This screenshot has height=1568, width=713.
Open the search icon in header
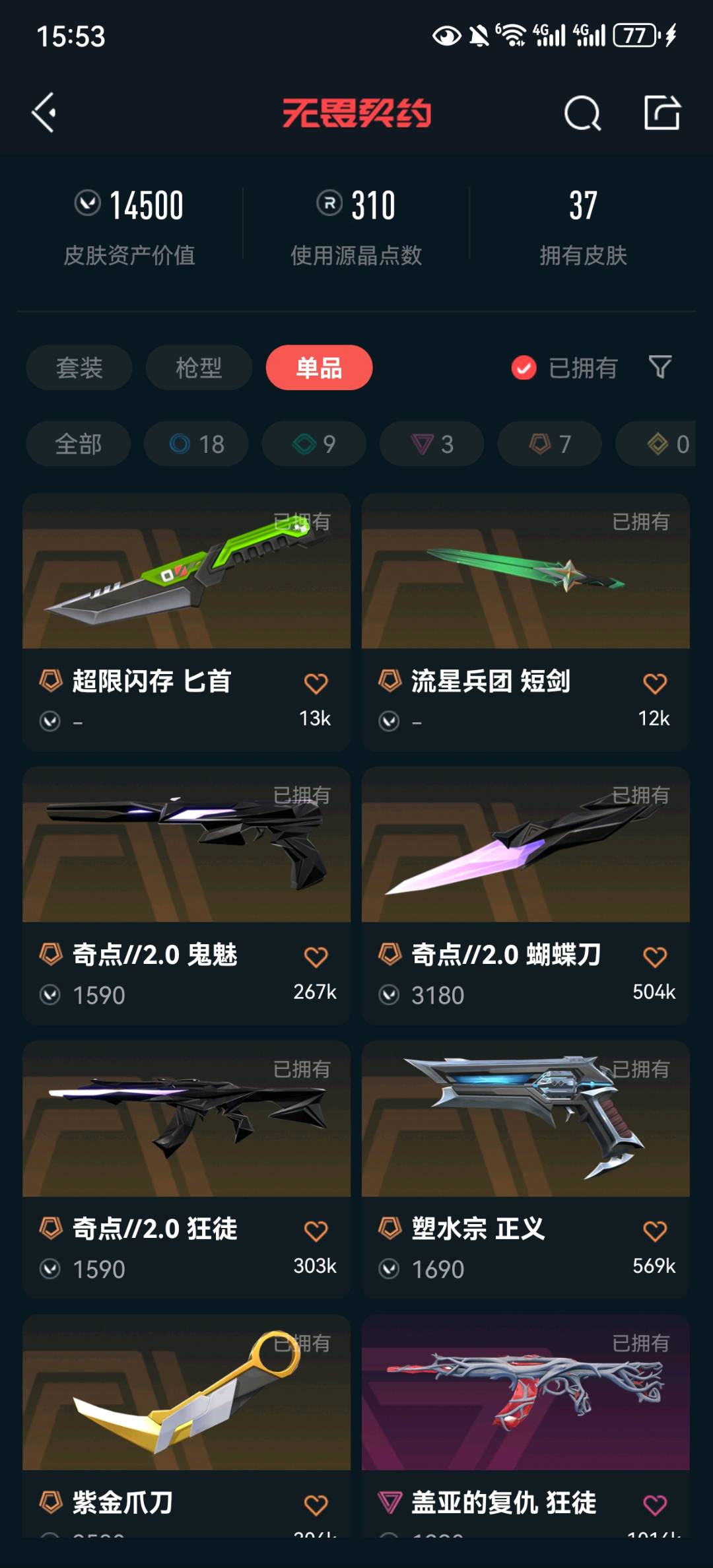coord(582,114)
